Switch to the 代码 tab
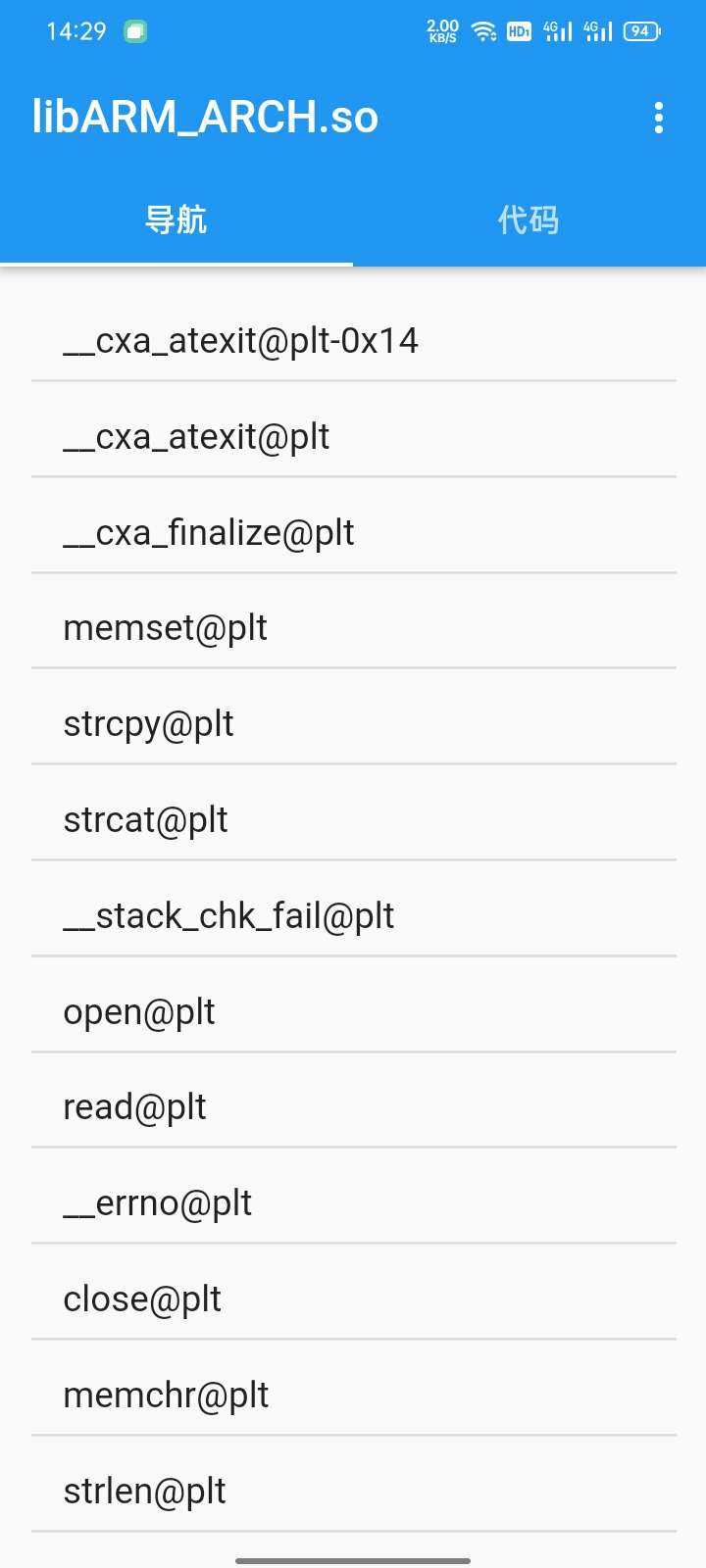 tap(529, 220)
